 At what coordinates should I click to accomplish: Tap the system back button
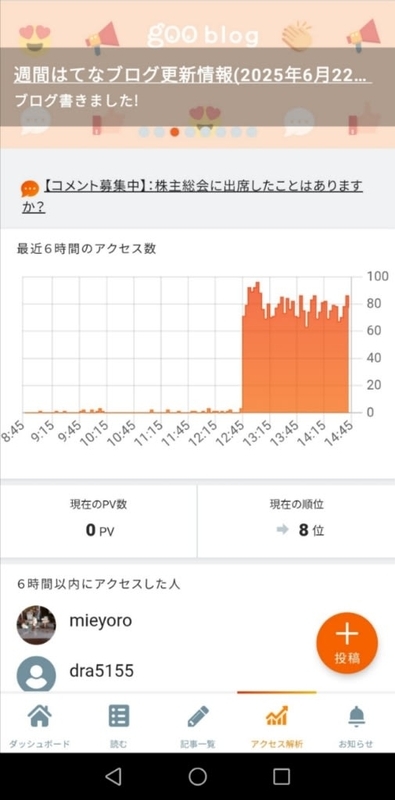(x=113, y=777)
